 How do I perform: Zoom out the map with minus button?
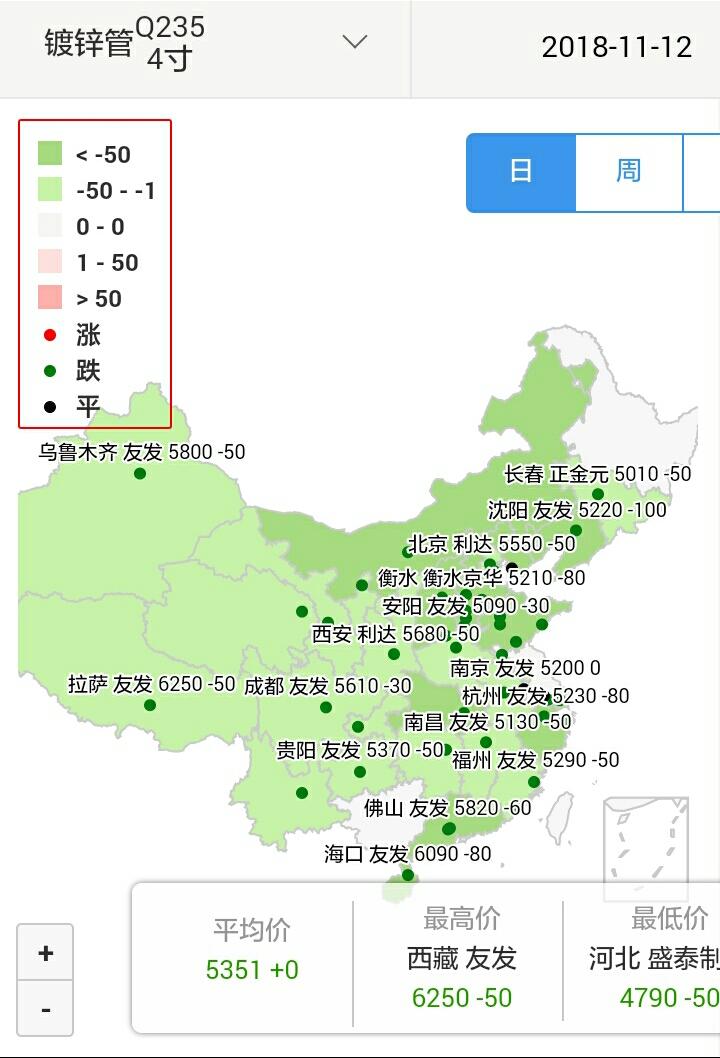(45, 1008)
